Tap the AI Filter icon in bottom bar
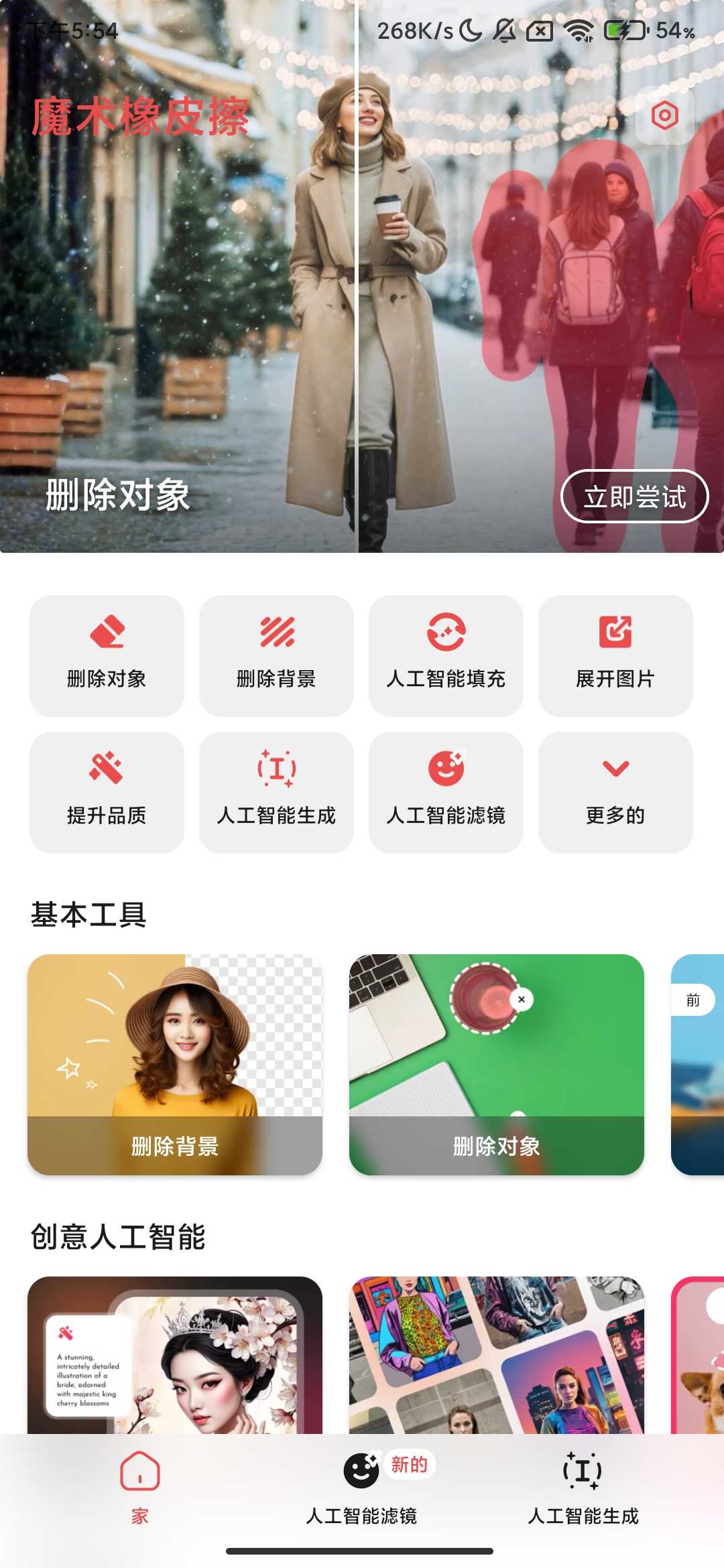Image resolution: width=724 pixels, height=1568 pixels. pyautogui.click(x=362, y=1469)
